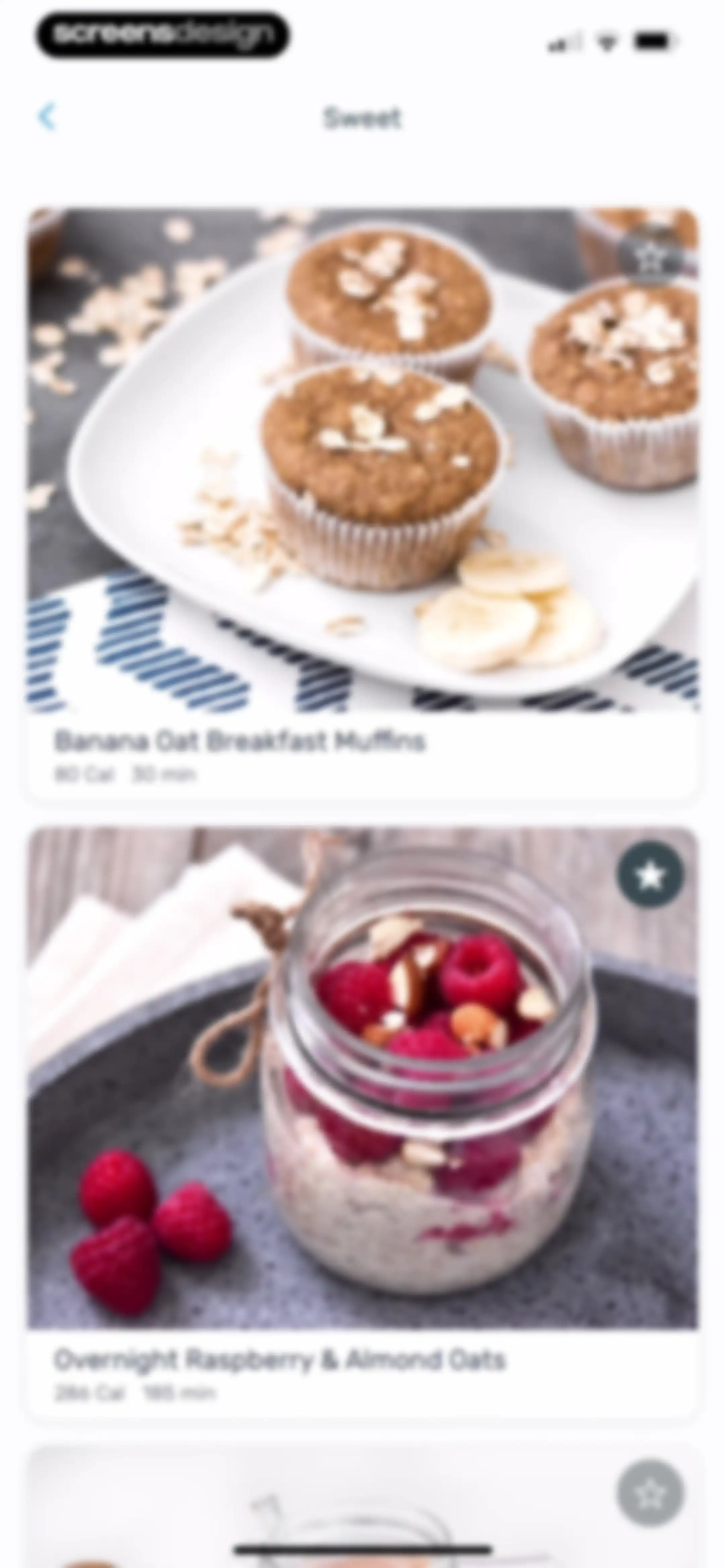Screen dimensions: 725x1568
Task: Go back from the Sweet screen
Action: coord(47,117)
